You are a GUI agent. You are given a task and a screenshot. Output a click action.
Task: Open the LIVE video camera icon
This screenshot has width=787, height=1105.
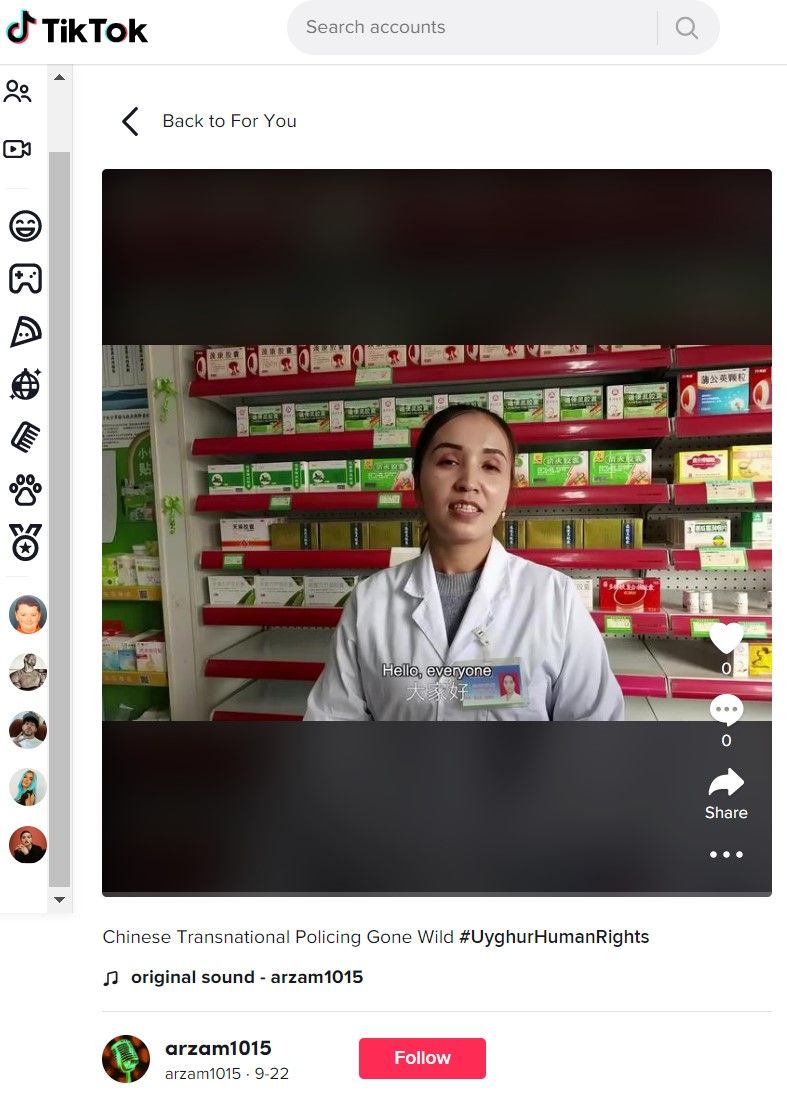coord(18,150)
